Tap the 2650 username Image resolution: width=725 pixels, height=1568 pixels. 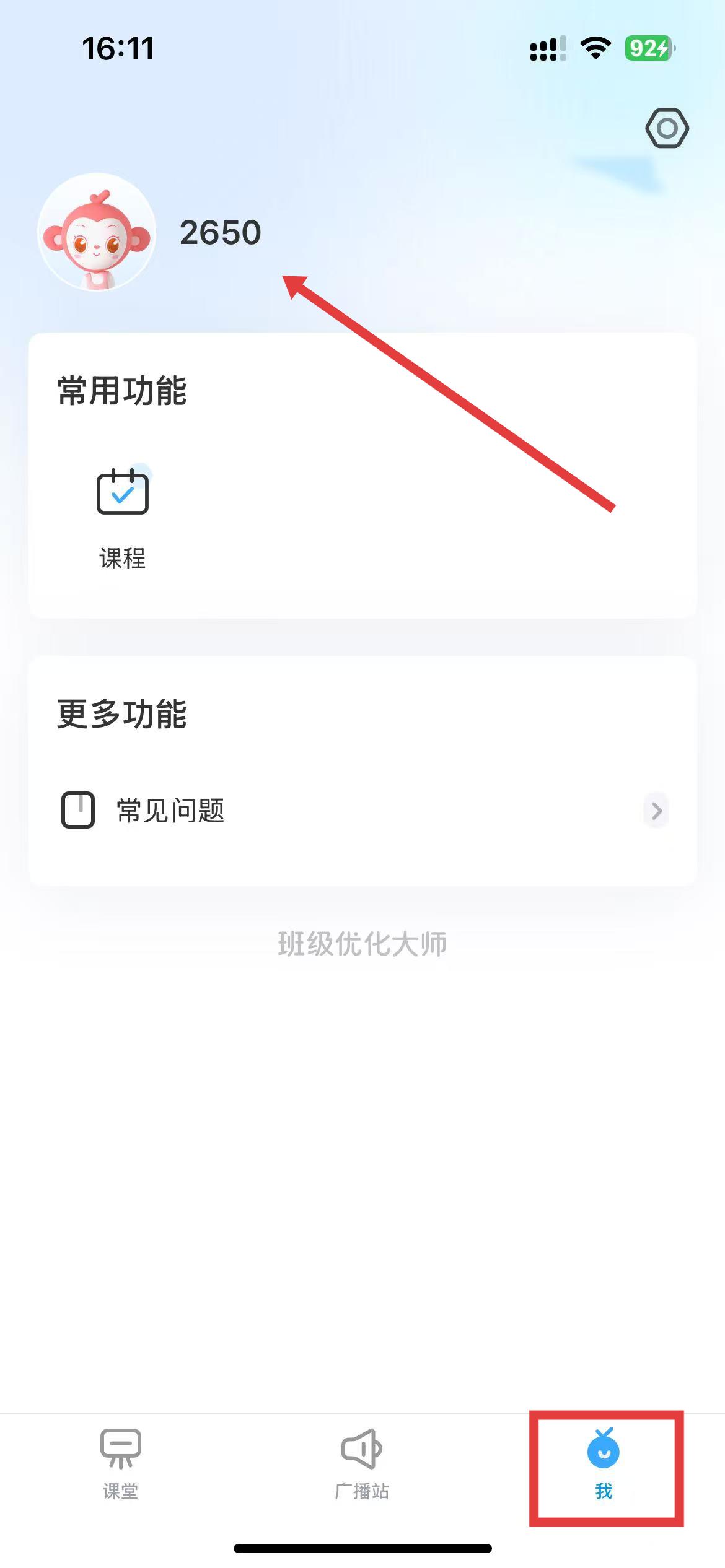coord(221,233)
